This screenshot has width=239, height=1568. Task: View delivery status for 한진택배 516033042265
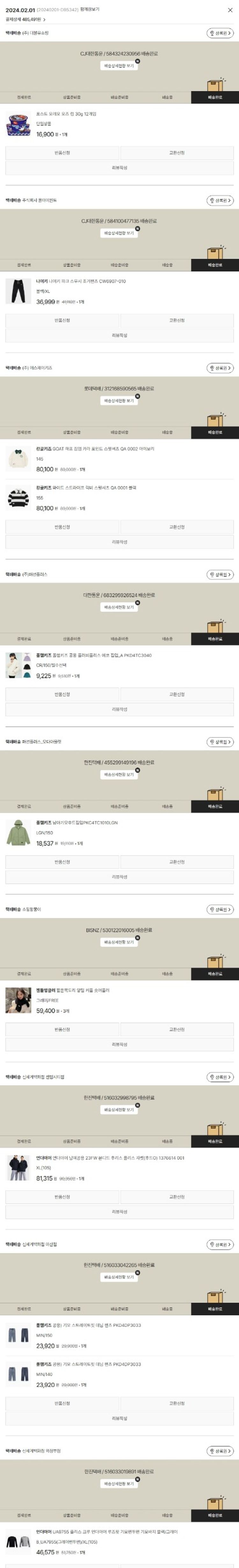pyautogui.click(x=119, y=1277)
